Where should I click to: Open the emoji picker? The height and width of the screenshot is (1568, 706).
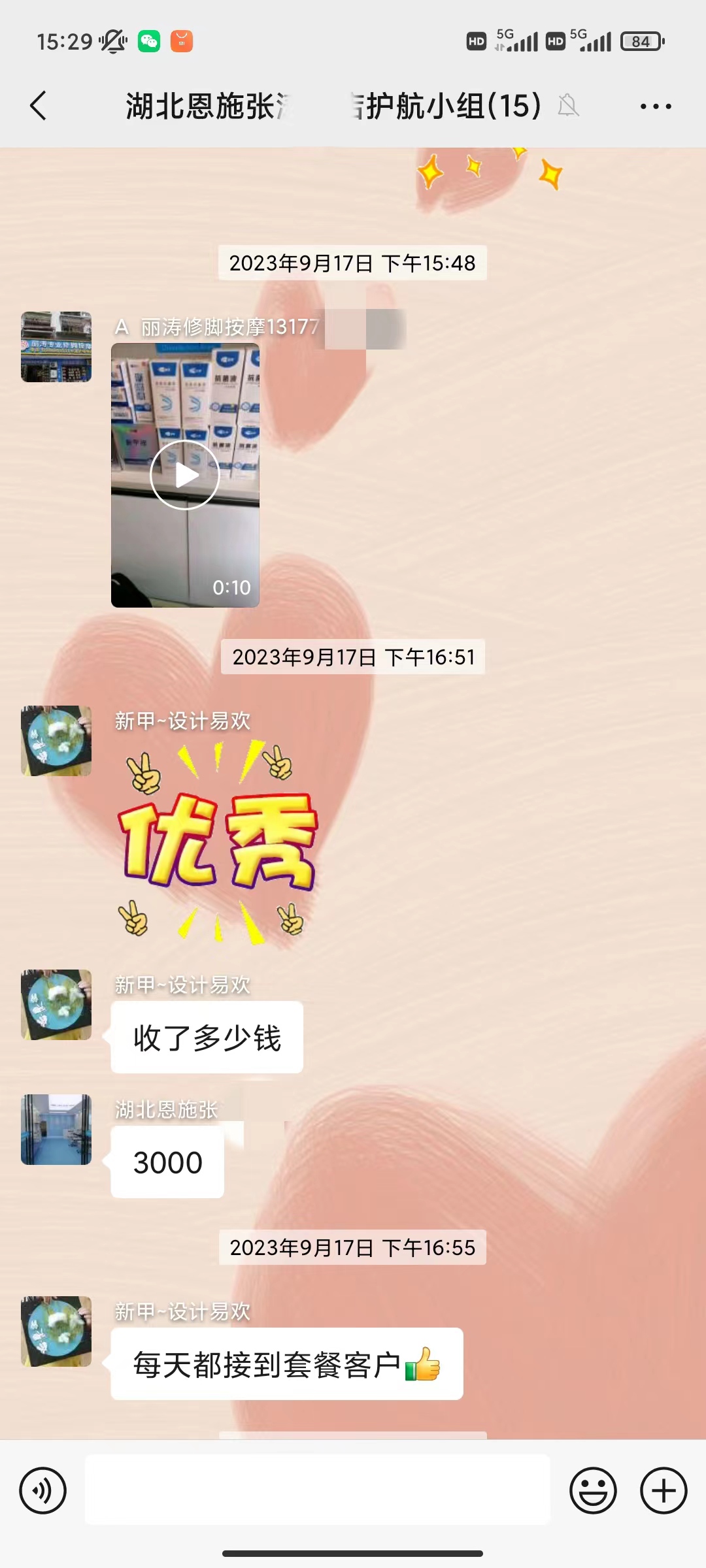[x=593, y=1491]
